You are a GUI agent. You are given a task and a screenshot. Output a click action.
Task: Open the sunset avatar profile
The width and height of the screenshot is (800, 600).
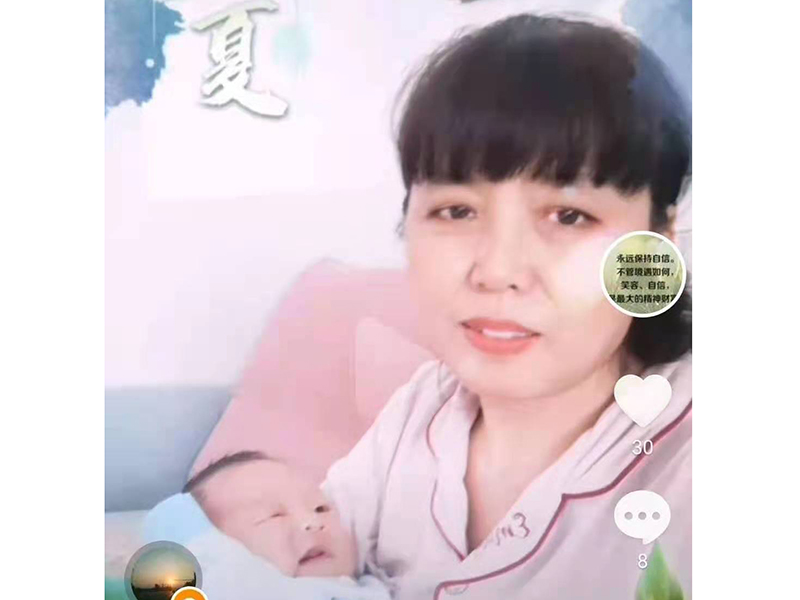[x=162, y=575]
